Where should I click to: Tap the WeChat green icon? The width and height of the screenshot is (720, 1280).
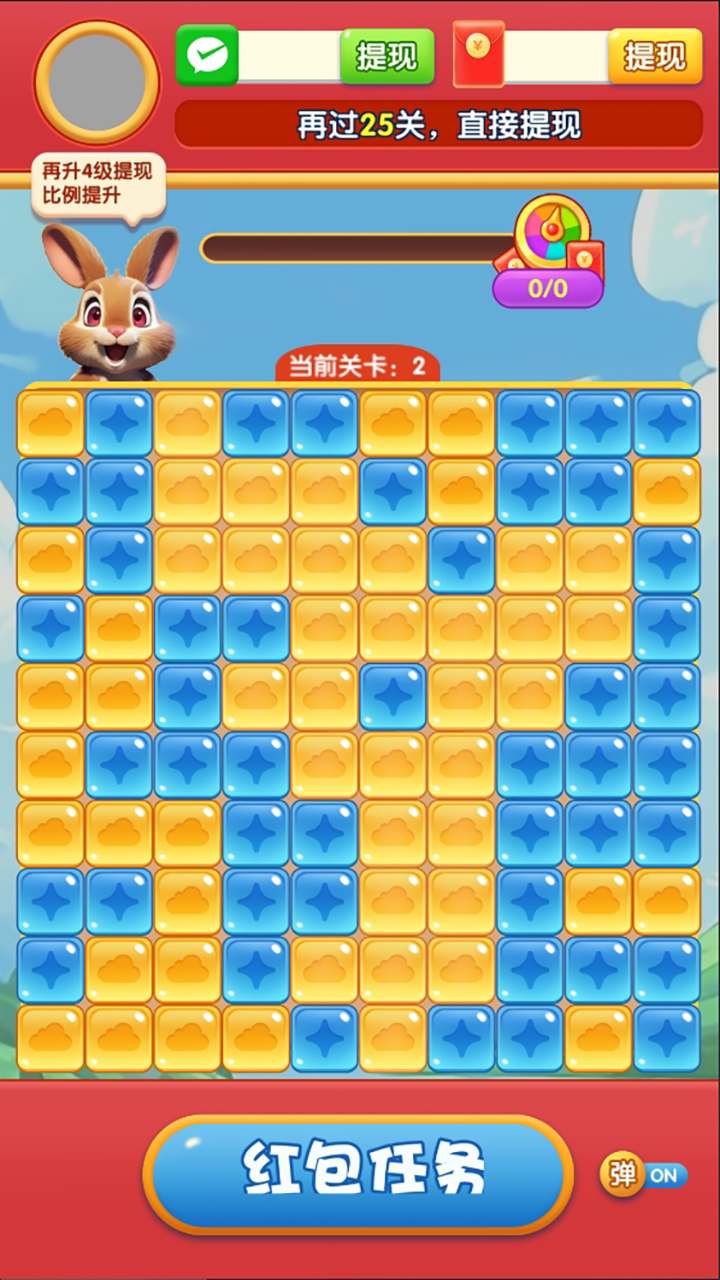[x=207, y=56]
